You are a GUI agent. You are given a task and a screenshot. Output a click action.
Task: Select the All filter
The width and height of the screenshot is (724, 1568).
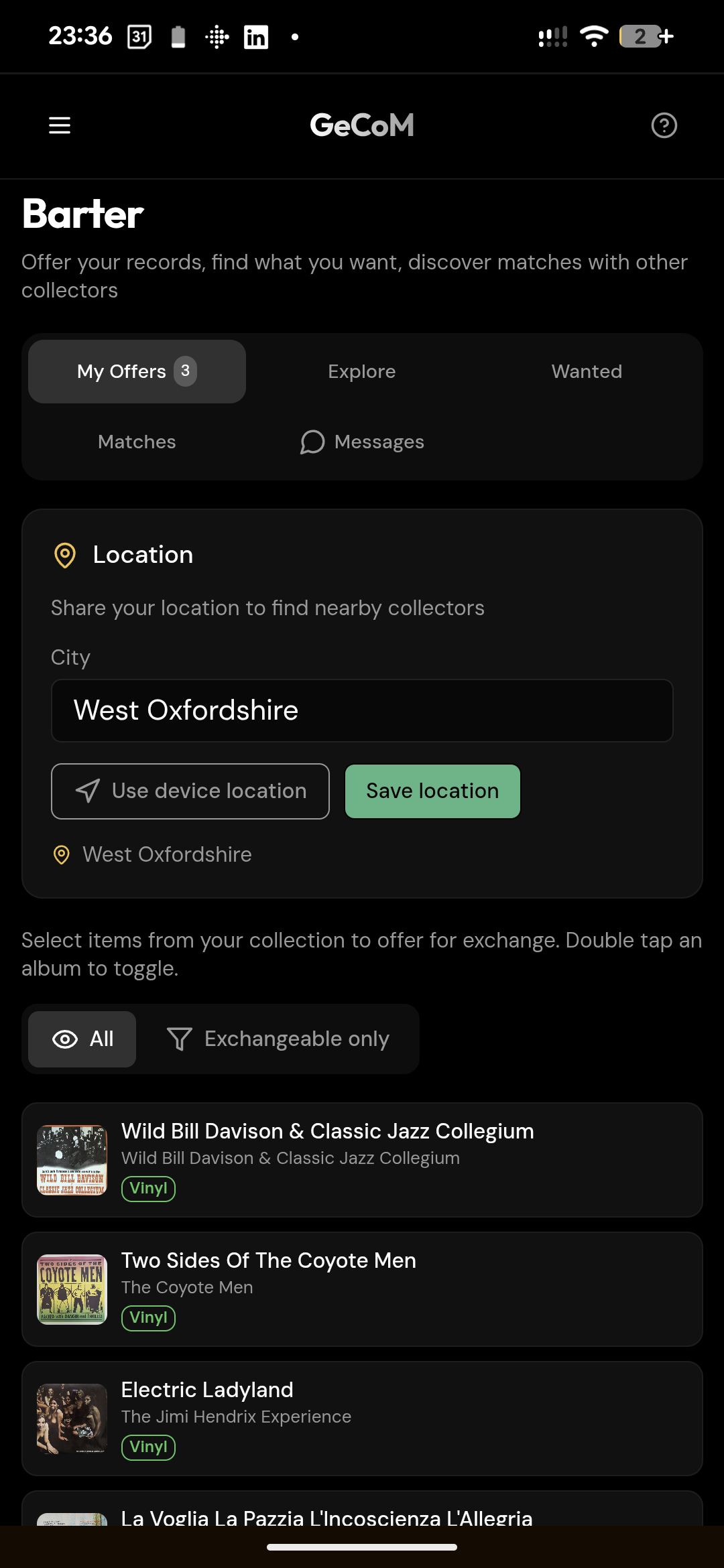click(x=82, y=1039)
